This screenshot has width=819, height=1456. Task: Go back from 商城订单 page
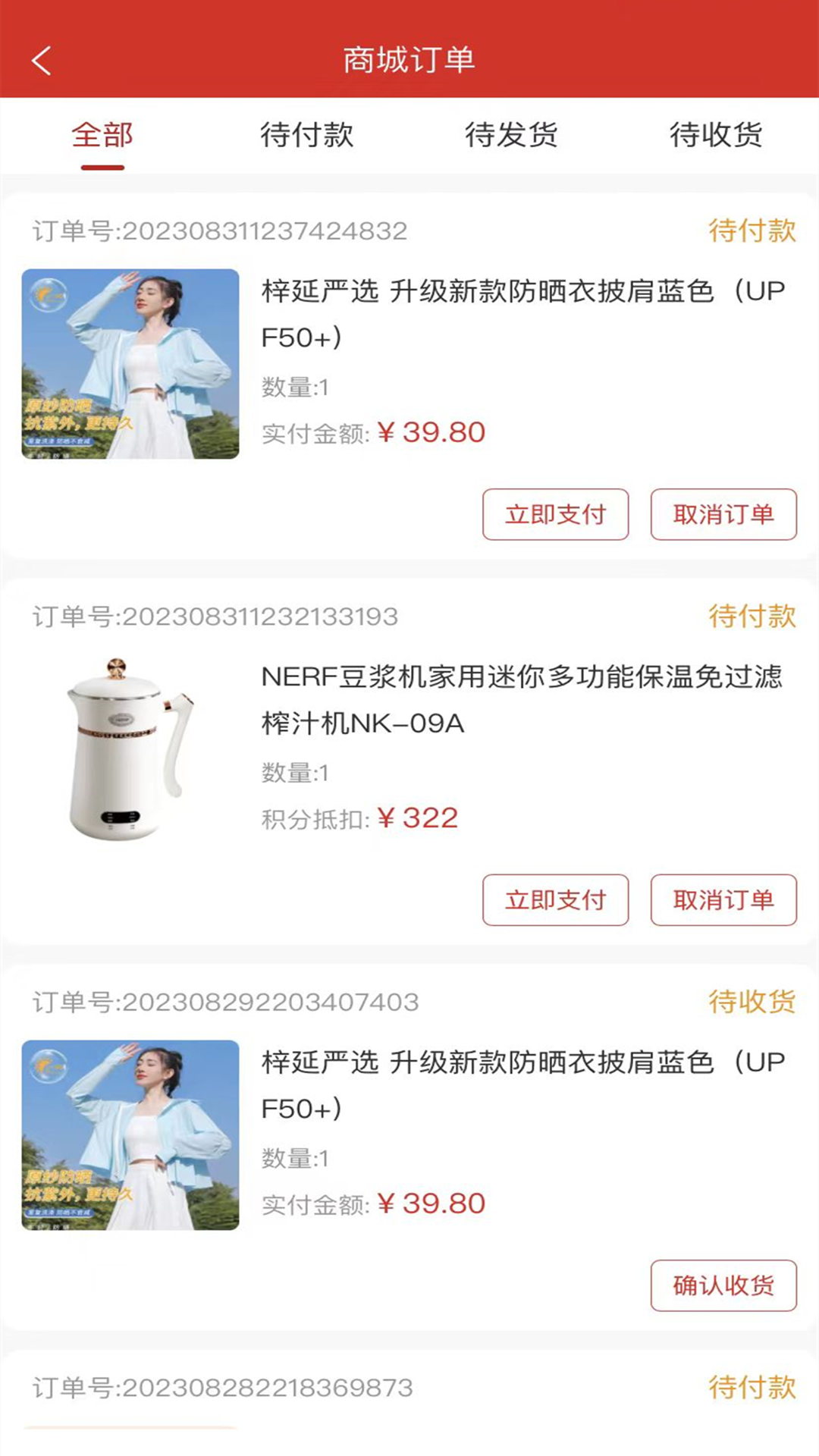point(42,61)
